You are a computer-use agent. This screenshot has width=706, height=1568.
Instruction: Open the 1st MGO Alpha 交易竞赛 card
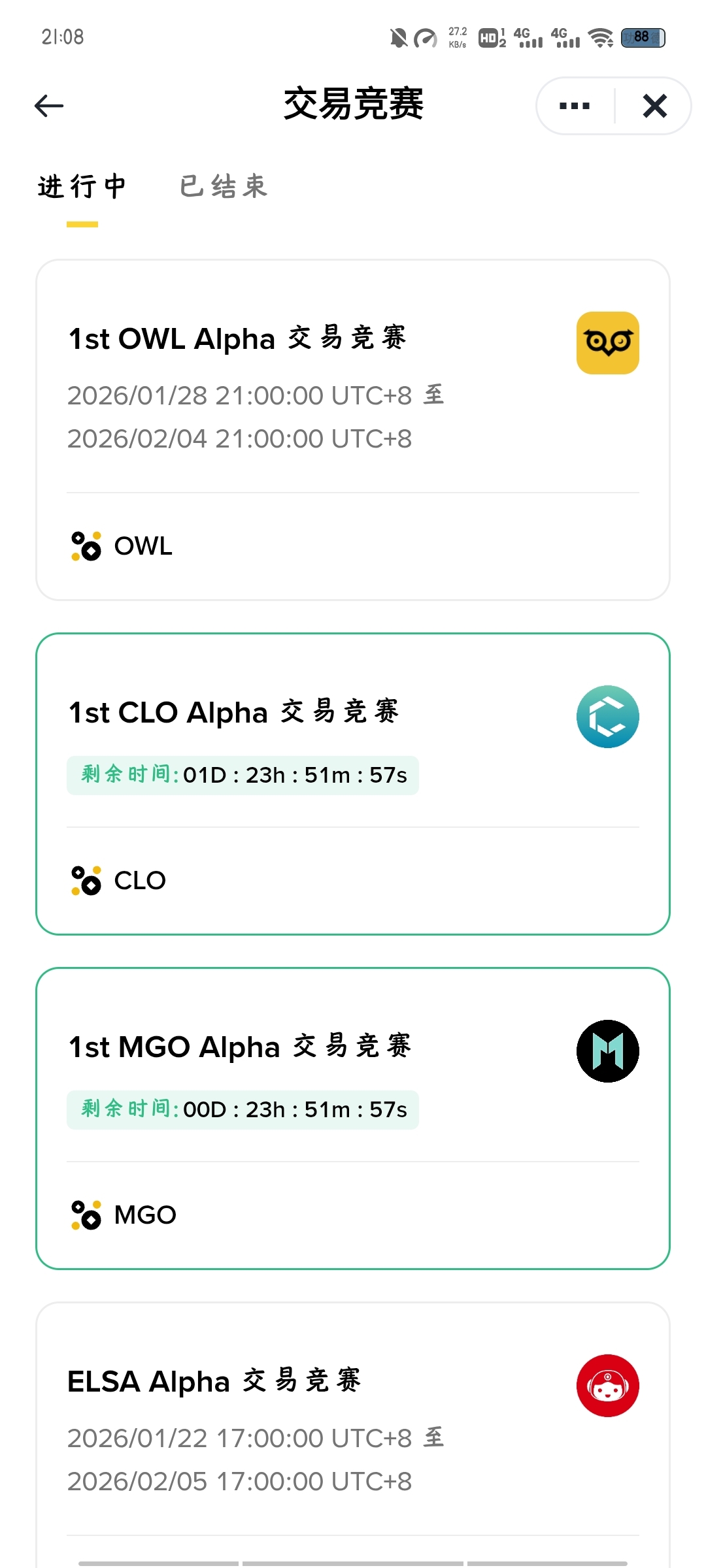click(x=353, y=1119)
